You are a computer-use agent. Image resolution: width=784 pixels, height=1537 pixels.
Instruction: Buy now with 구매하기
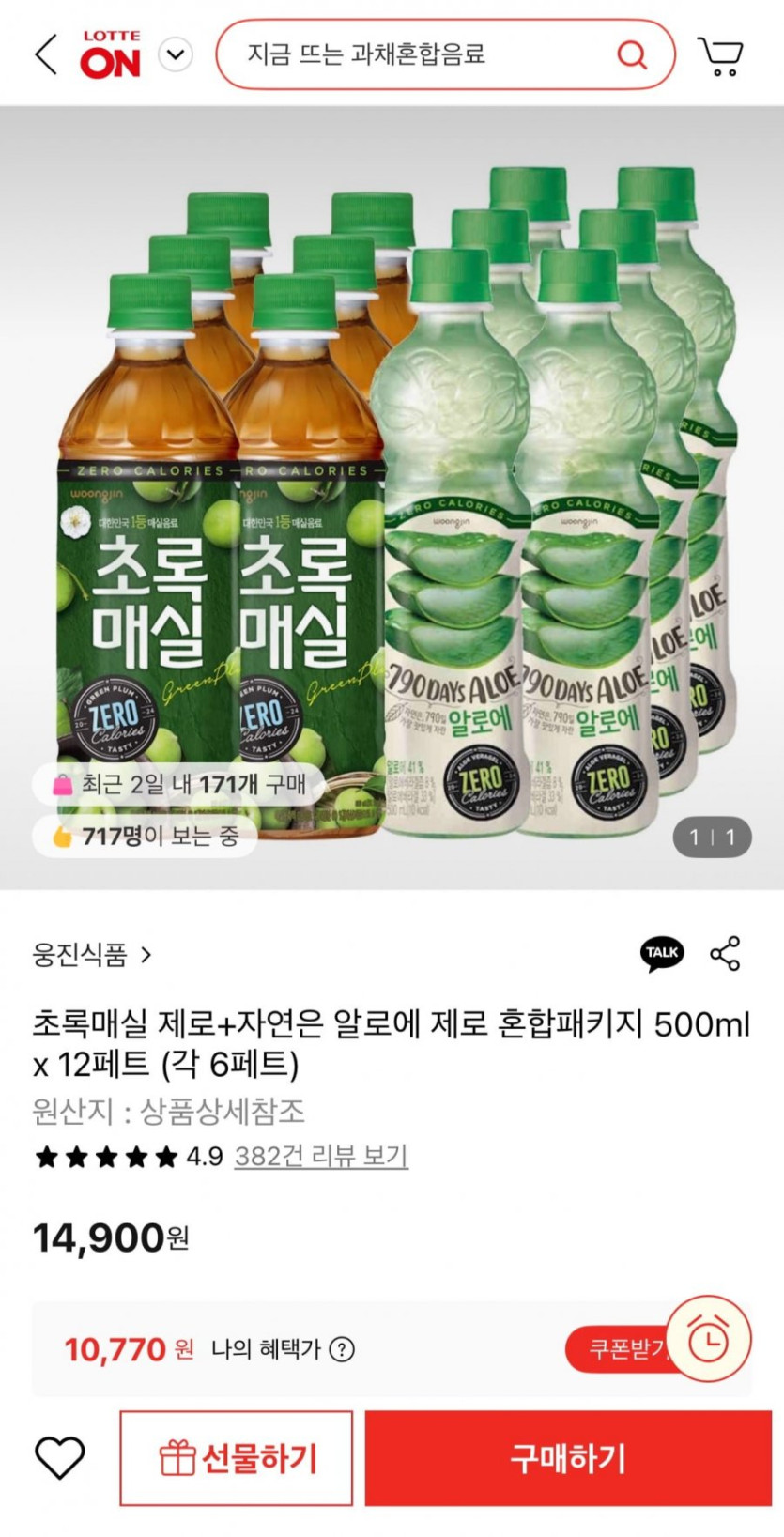(x=567, y=1458)
